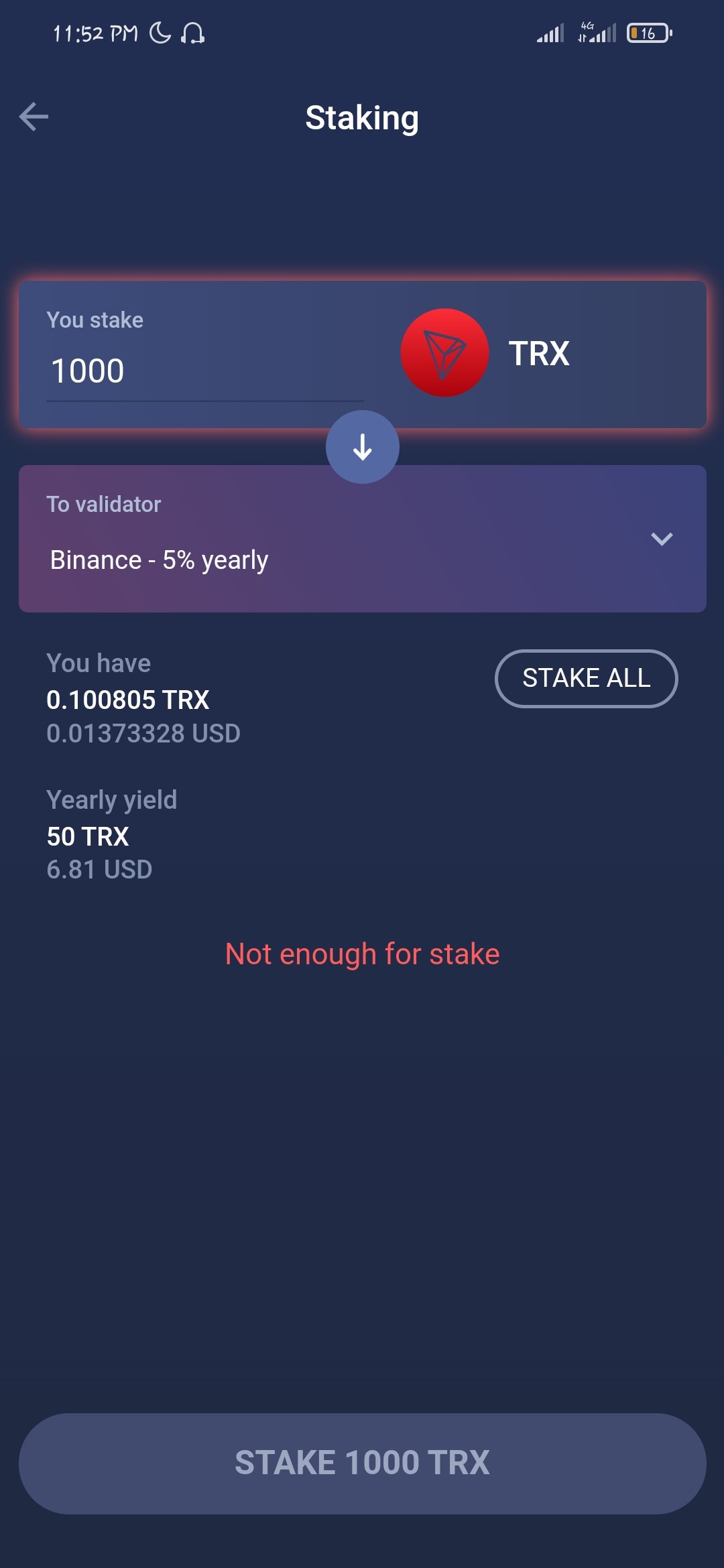The image size is (724, 1568).
Task: Go back from the Staking screen
Action: pos(34,117)
